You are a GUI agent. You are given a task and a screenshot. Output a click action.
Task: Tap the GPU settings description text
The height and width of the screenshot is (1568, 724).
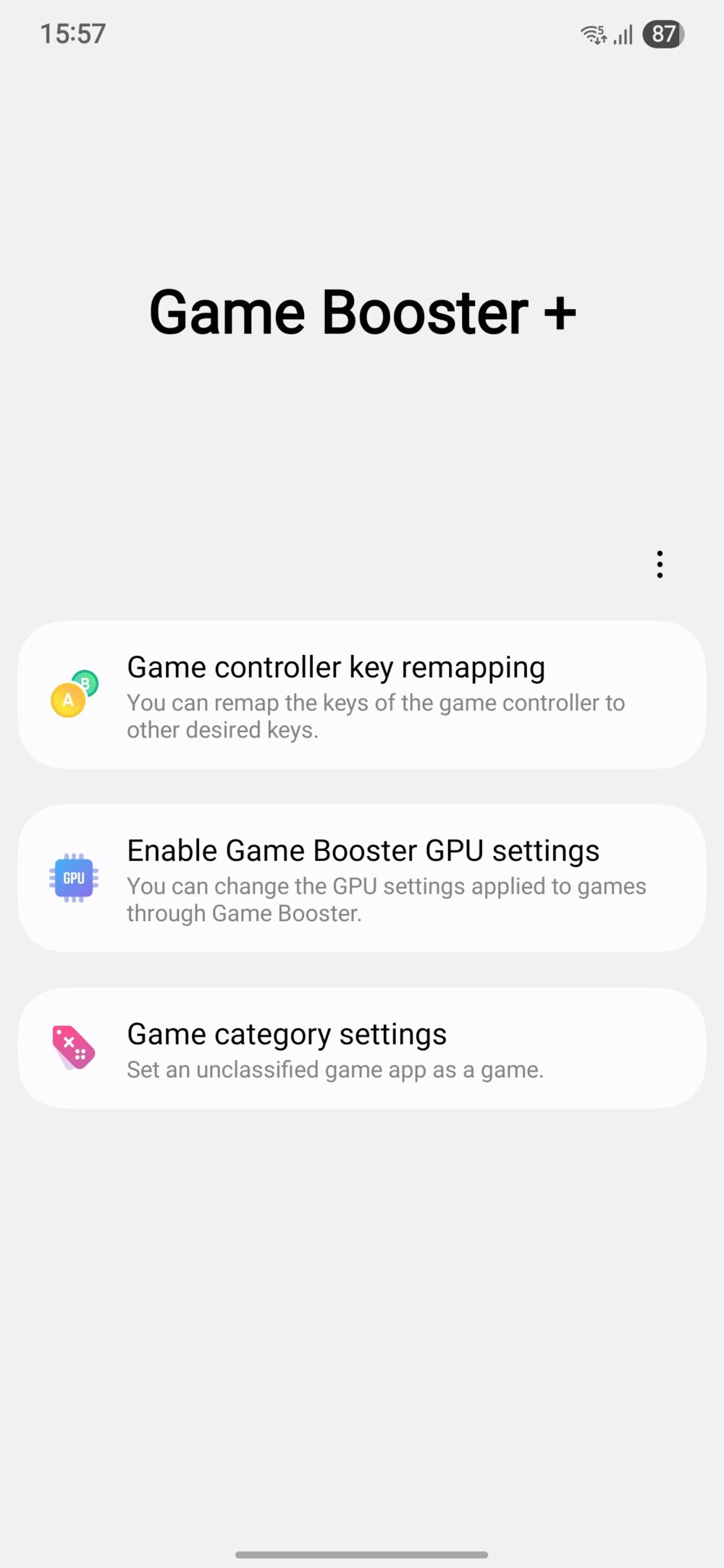(x=386, y=899)
